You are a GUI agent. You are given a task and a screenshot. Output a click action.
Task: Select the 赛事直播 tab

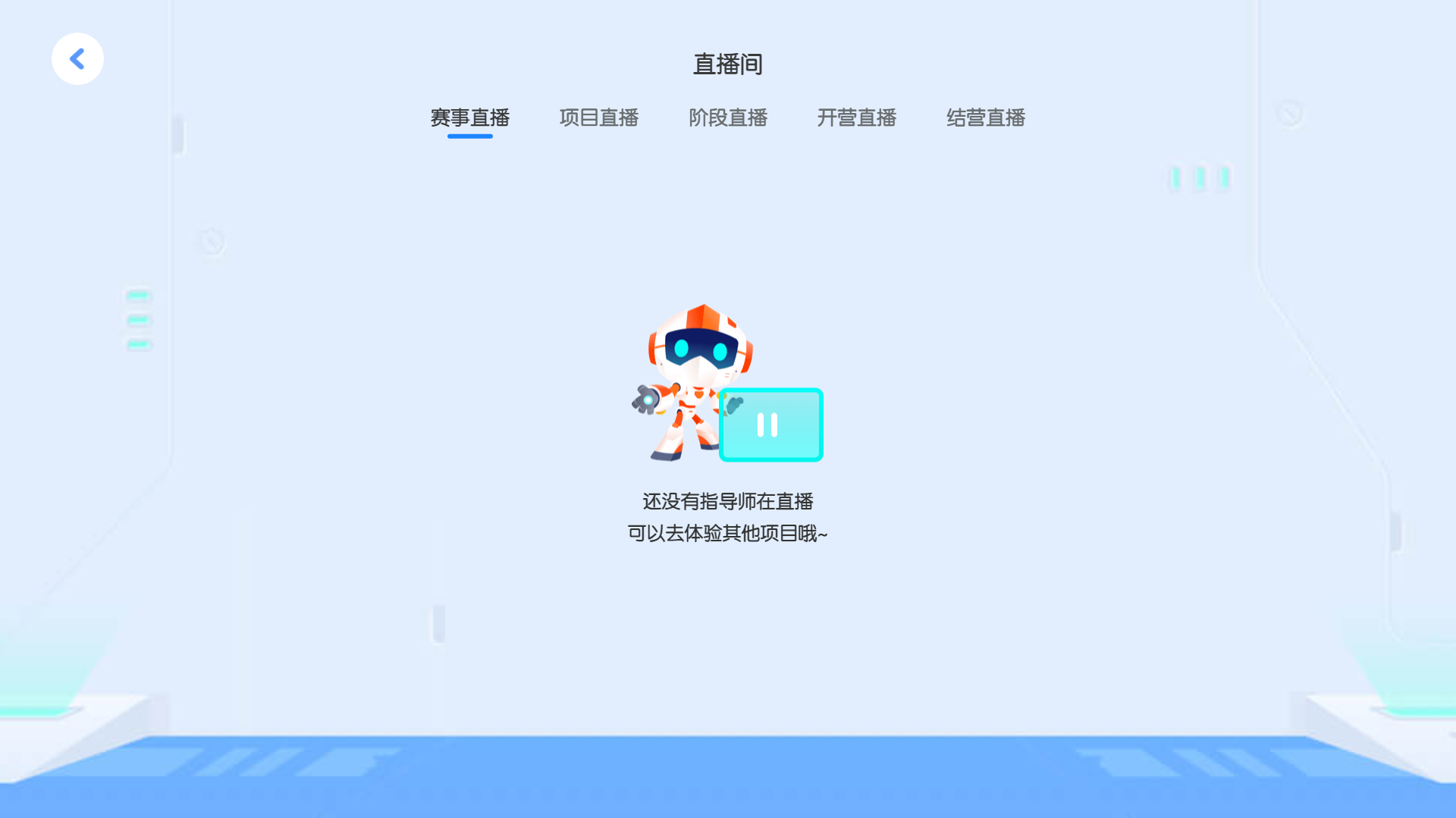click(x=470, y=118)
